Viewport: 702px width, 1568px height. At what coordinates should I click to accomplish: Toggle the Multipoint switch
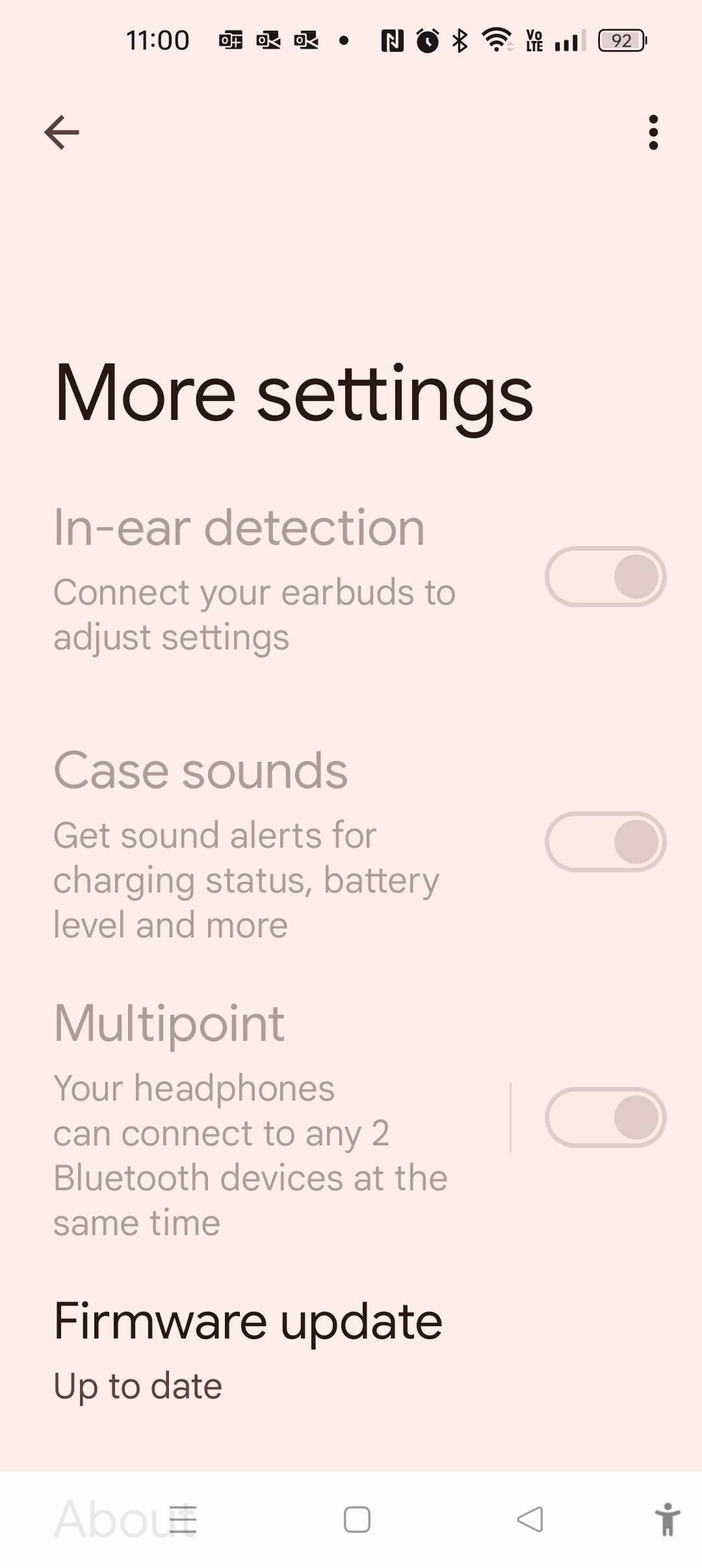pyautogui.click(x=605, y=1117)
